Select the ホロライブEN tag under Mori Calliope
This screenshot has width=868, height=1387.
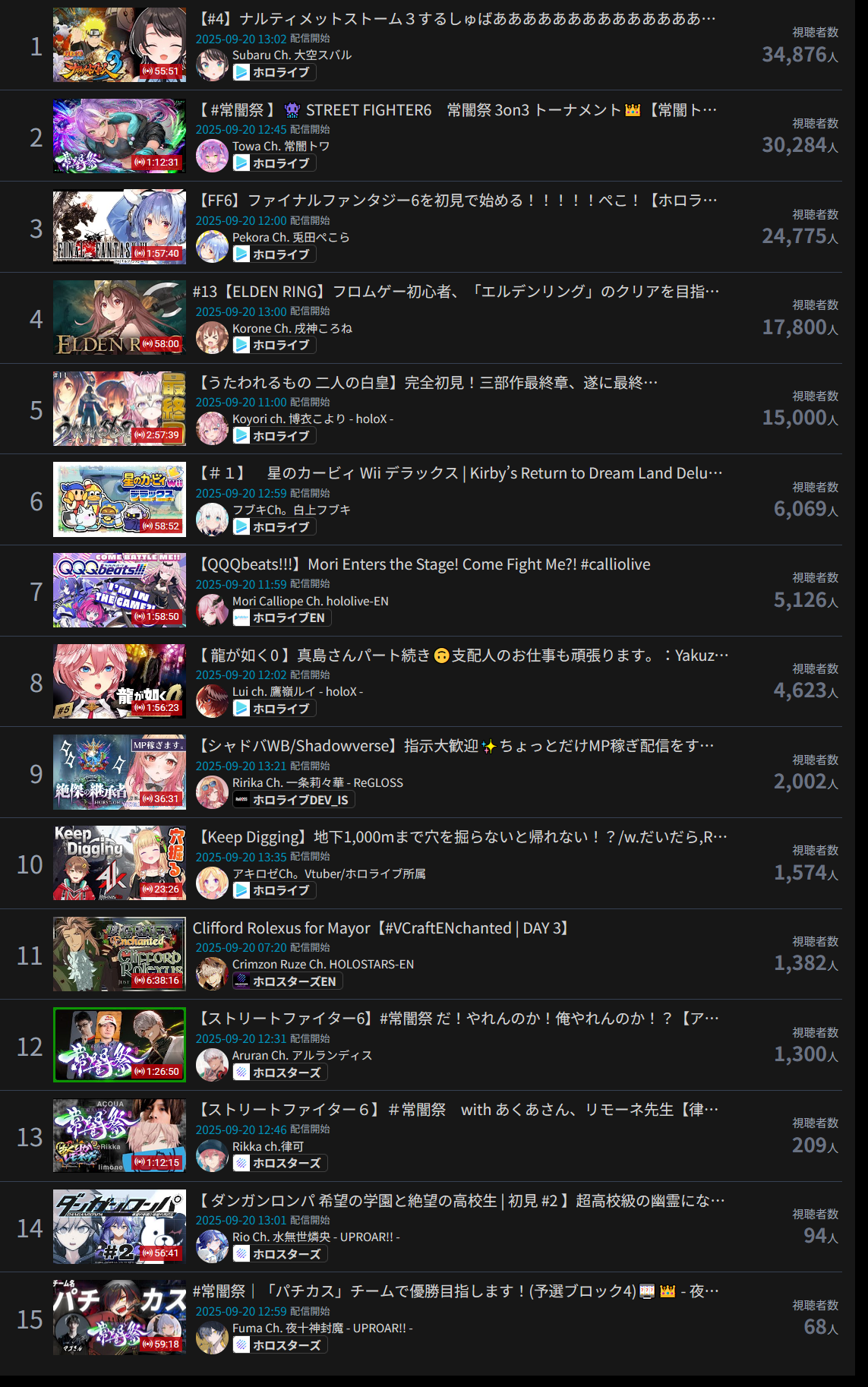[x=282, y=618]
